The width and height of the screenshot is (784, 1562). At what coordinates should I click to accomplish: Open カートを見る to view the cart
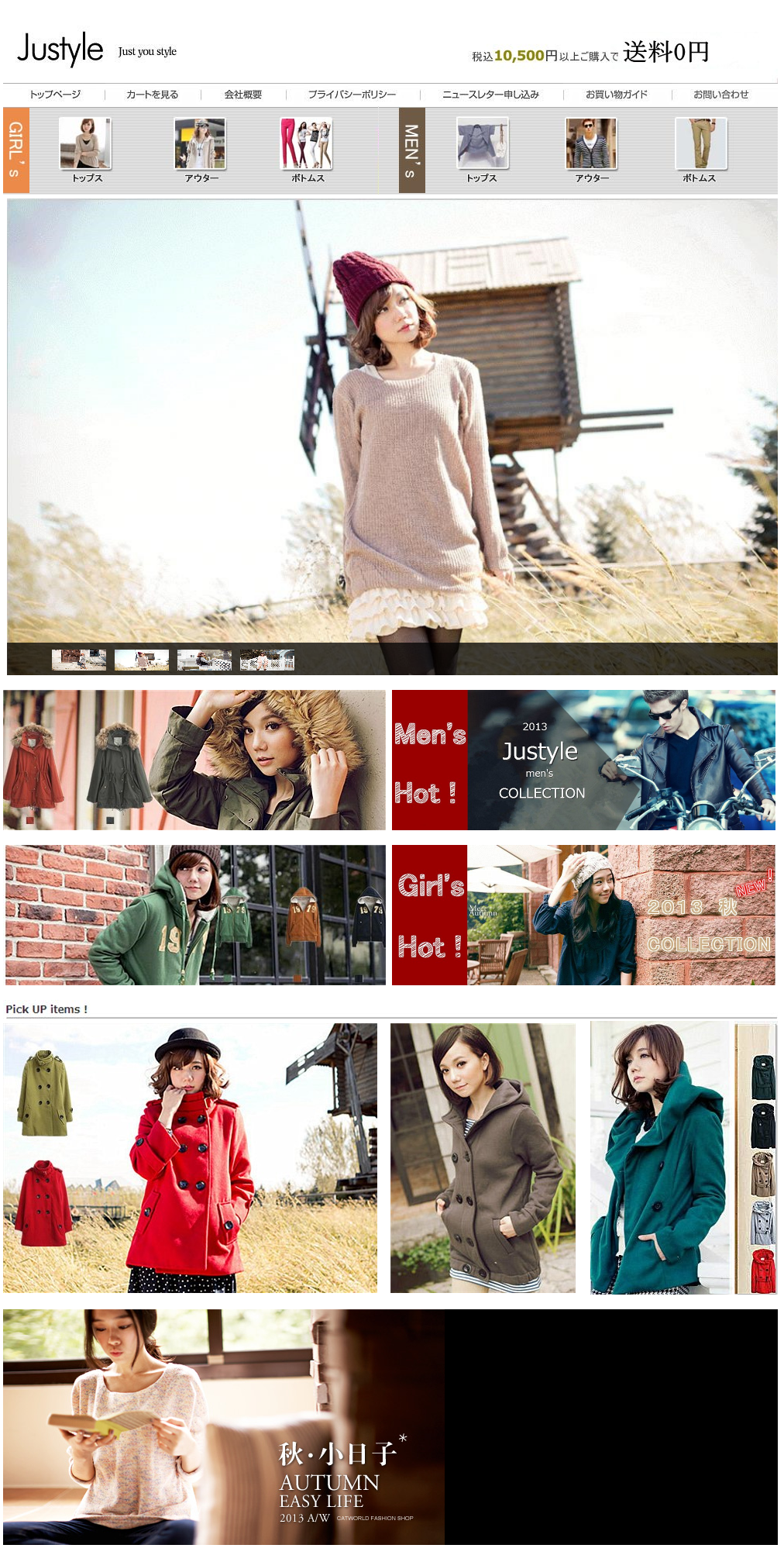click(152, 95)
